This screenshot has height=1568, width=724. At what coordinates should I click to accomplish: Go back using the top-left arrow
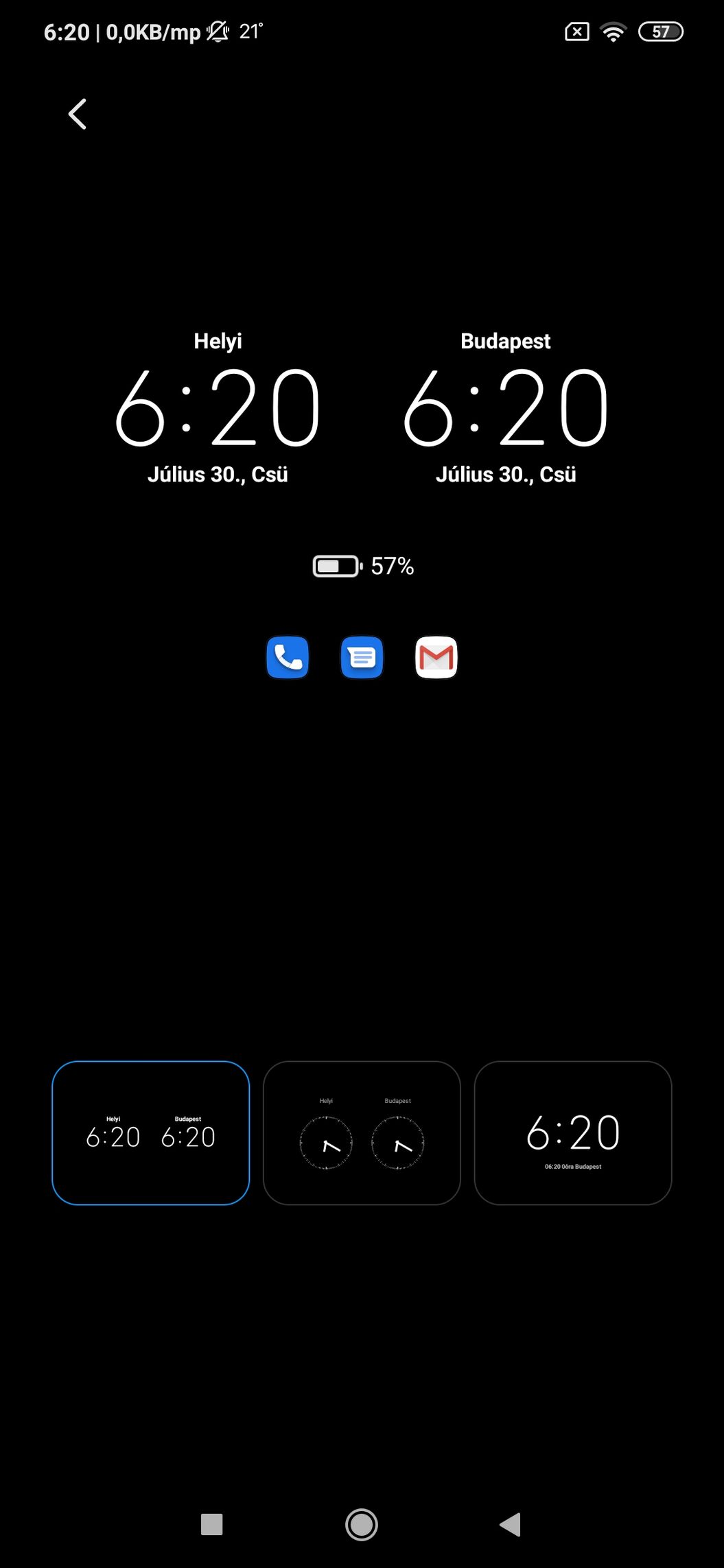pos(78,114)
